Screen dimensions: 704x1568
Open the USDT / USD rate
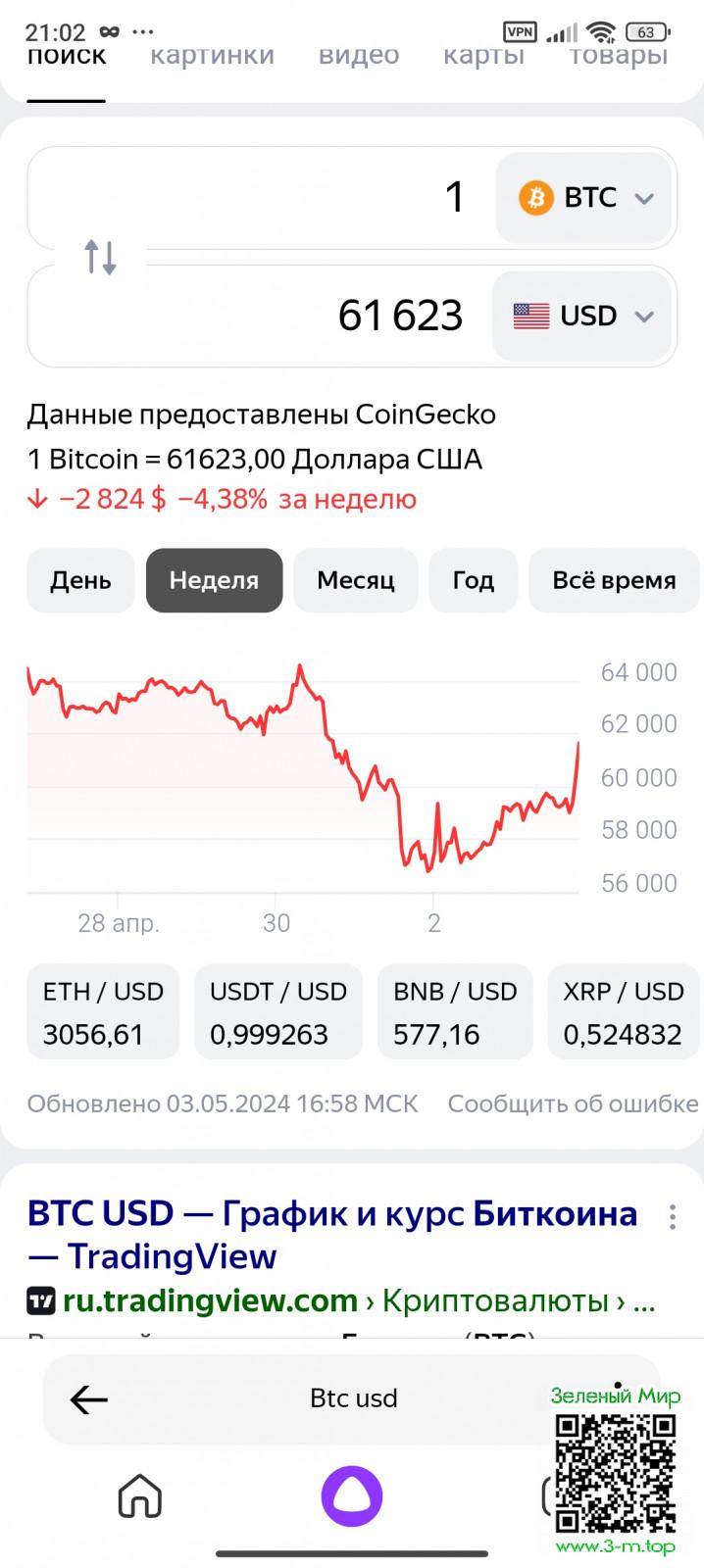(278, 1012)
